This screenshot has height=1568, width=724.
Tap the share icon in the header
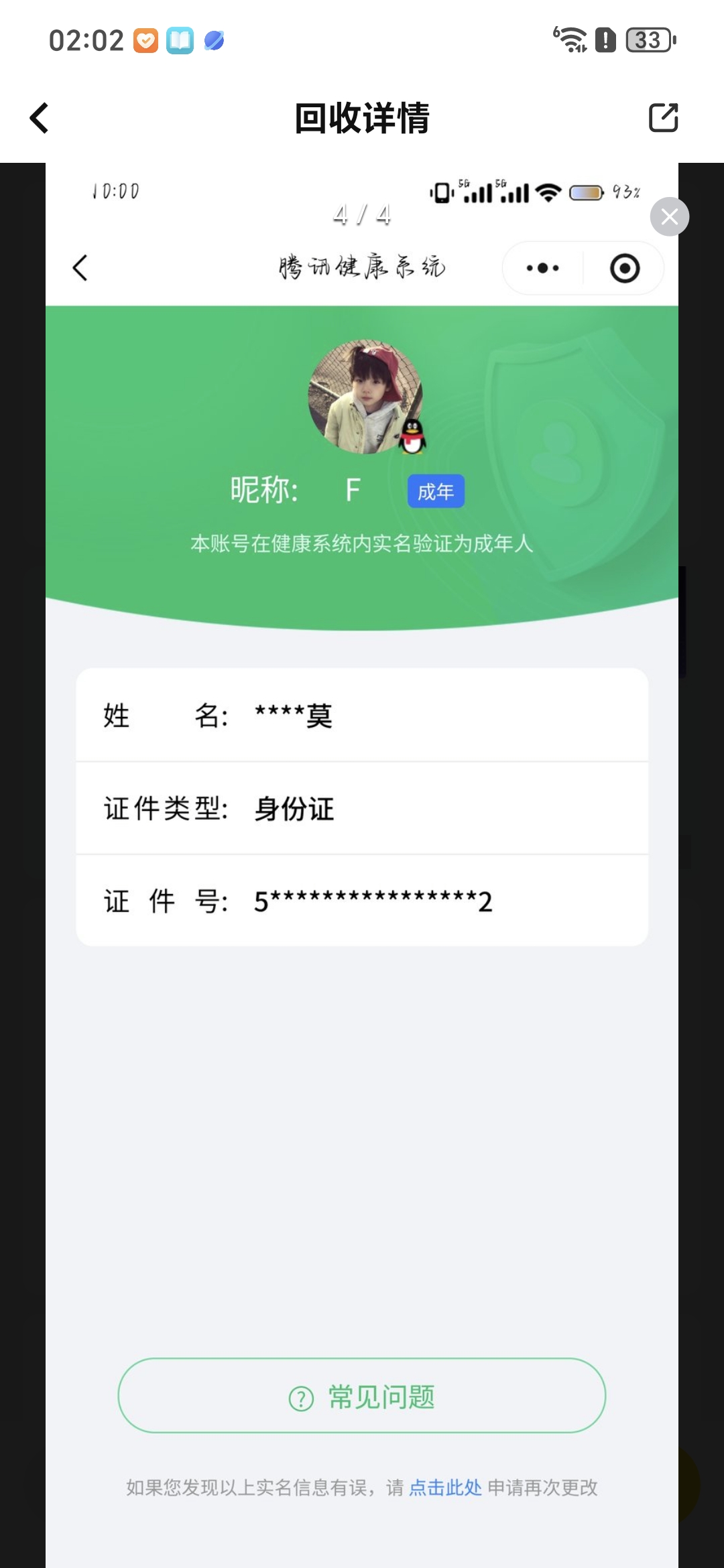tap(663, 118)
